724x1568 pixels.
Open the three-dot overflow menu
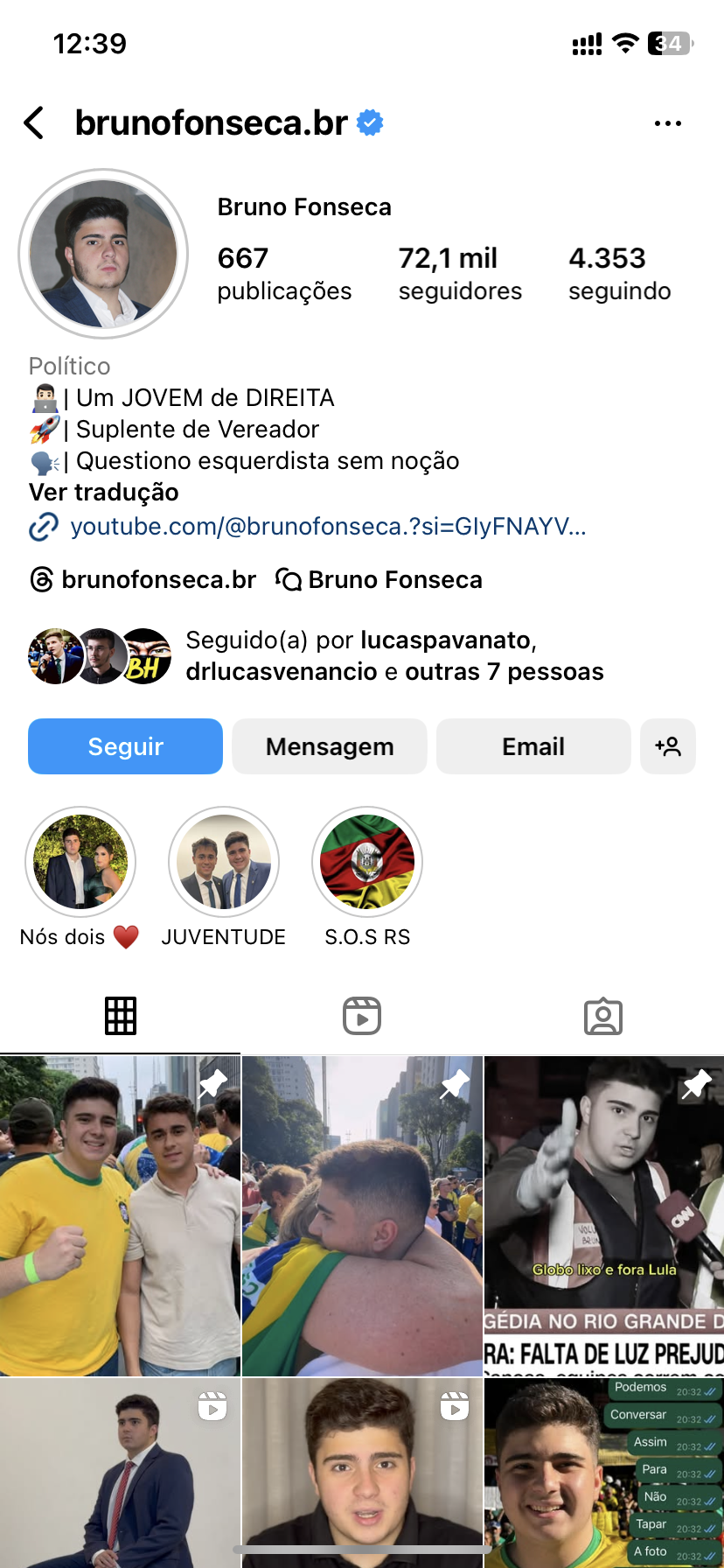(667, 123)
